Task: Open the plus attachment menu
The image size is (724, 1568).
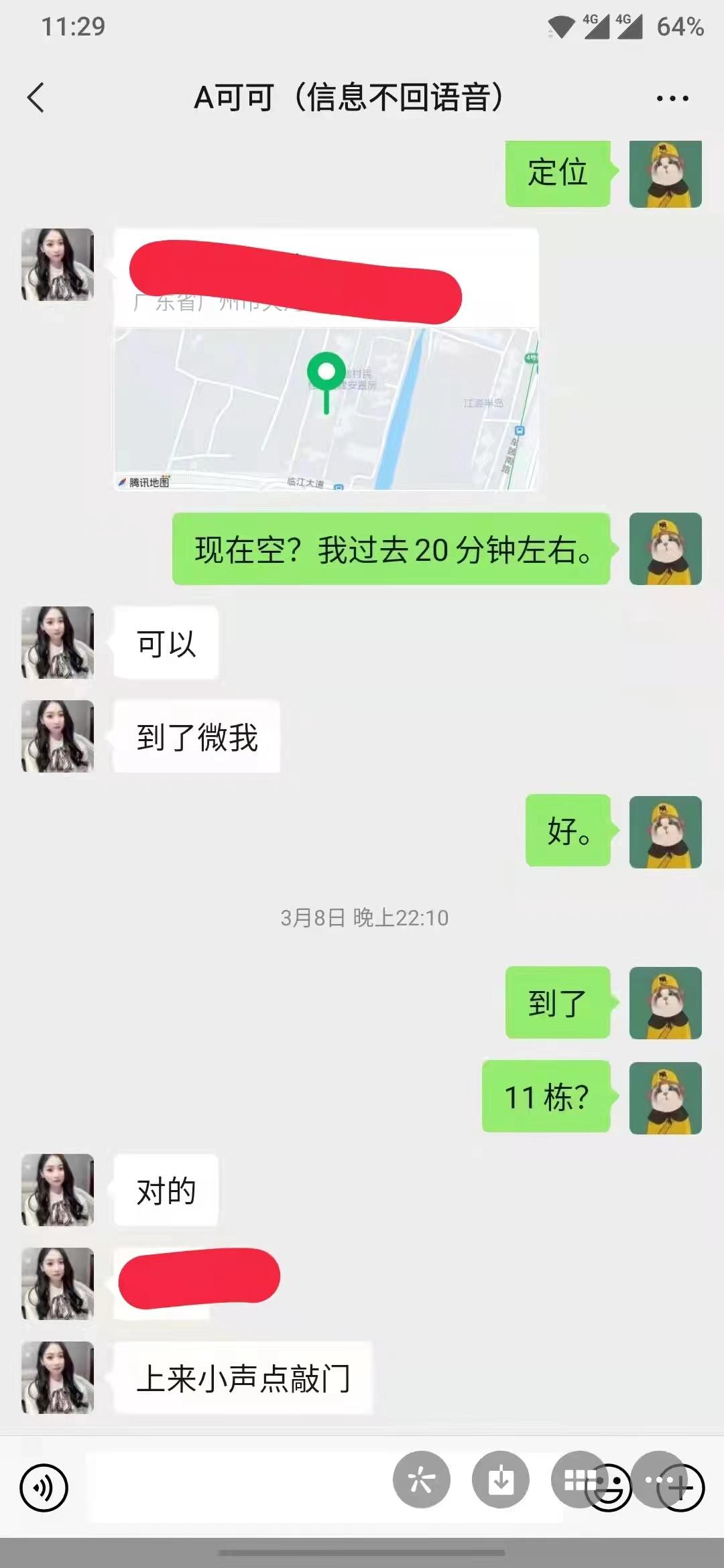Action: tap(681, 1489)
